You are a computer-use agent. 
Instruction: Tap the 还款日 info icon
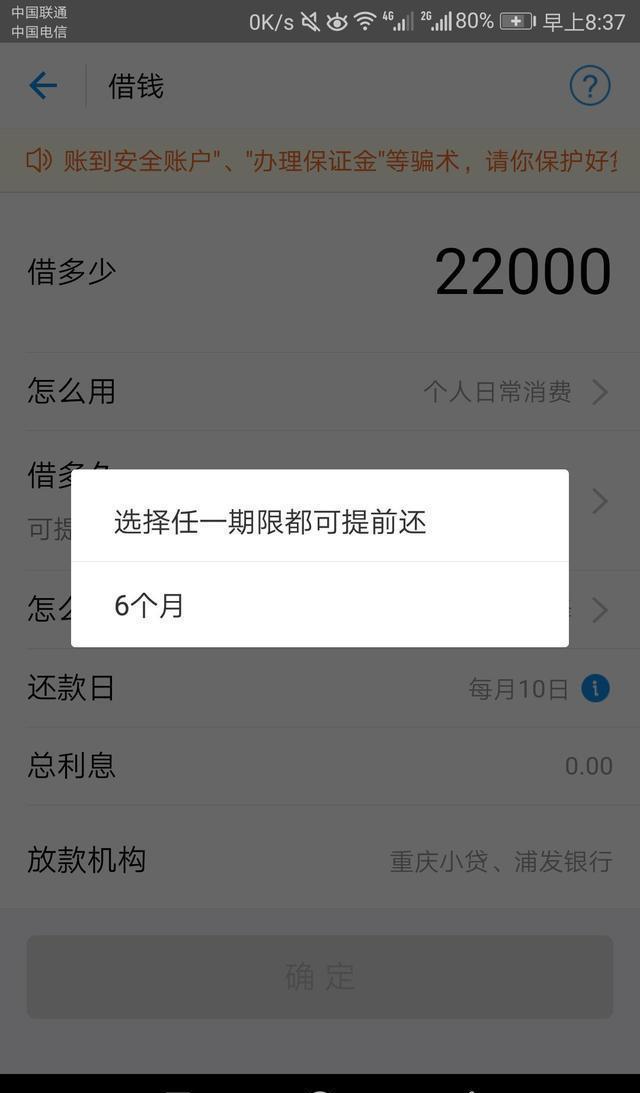(595, 689)
